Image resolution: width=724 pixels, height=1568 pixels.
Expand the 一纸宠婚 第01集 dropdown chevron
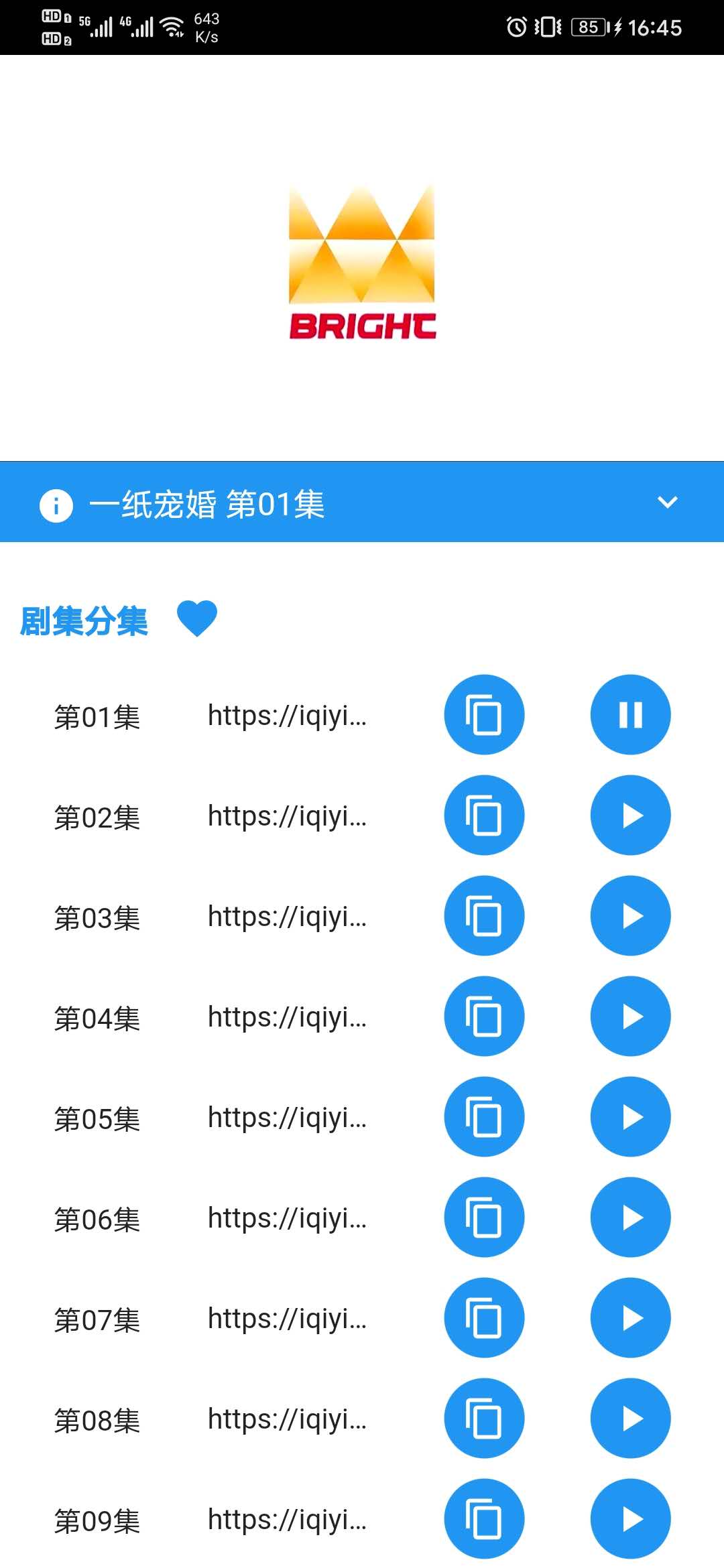pos(667,503)
